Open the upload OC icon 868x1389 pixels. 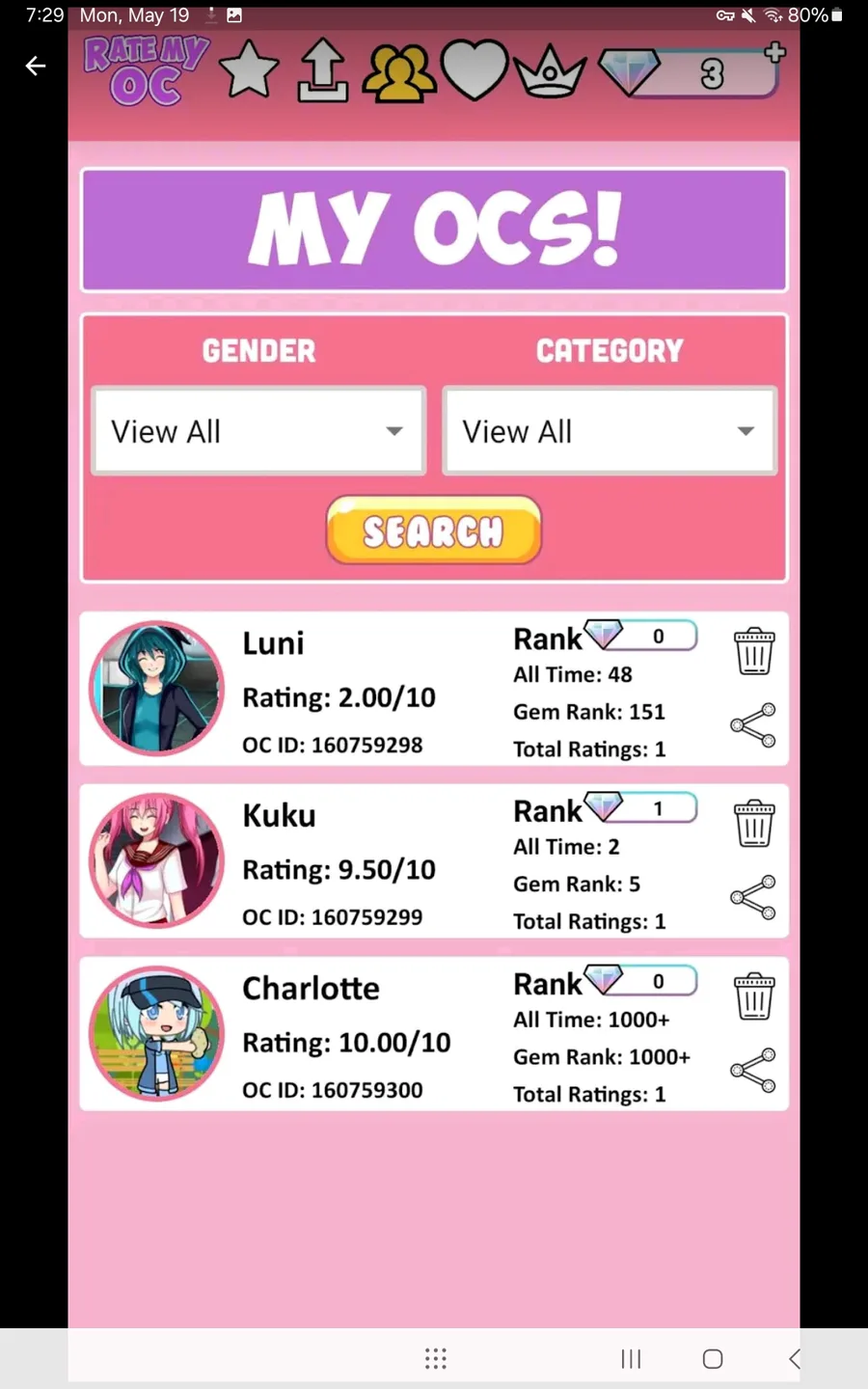(x=322, y=69)
